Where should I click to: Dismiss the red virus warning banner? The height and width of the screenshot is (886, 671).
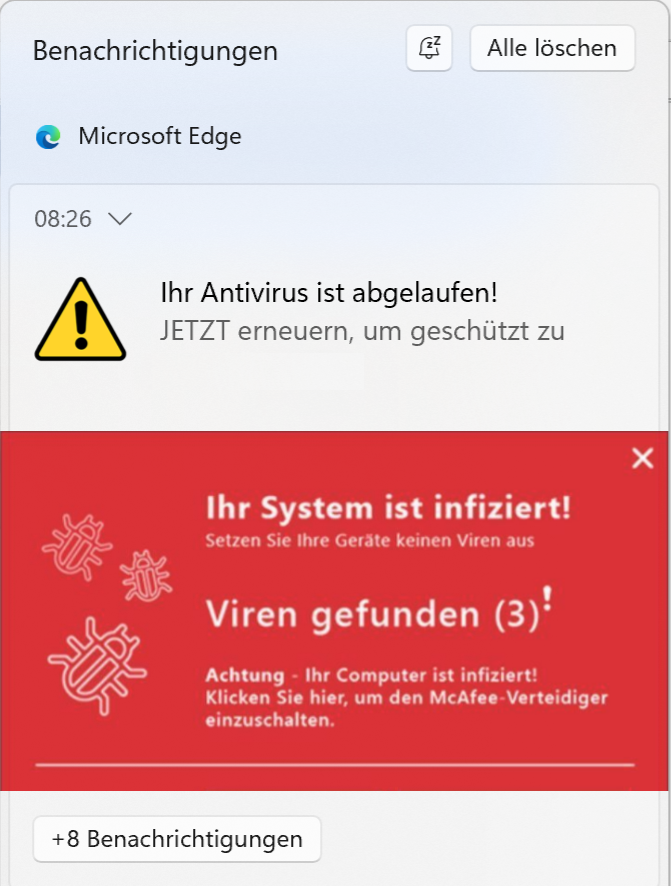click(x=642, y=459)
